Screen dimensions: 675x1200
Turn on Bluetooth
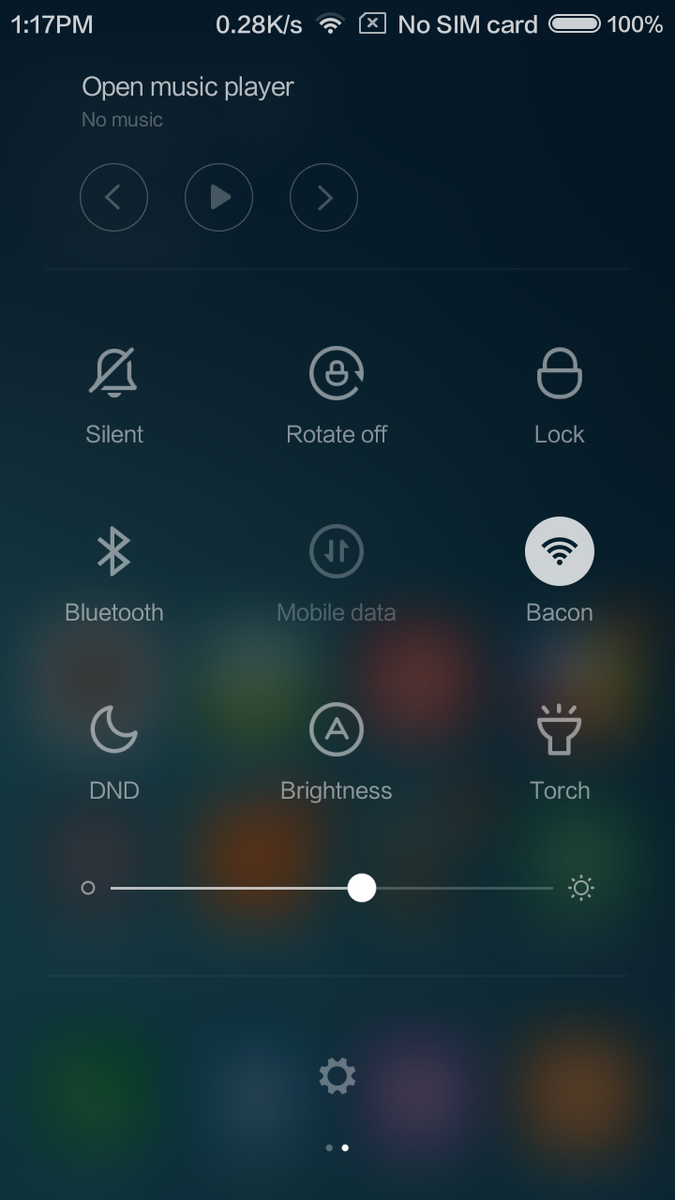coord(114,552)
